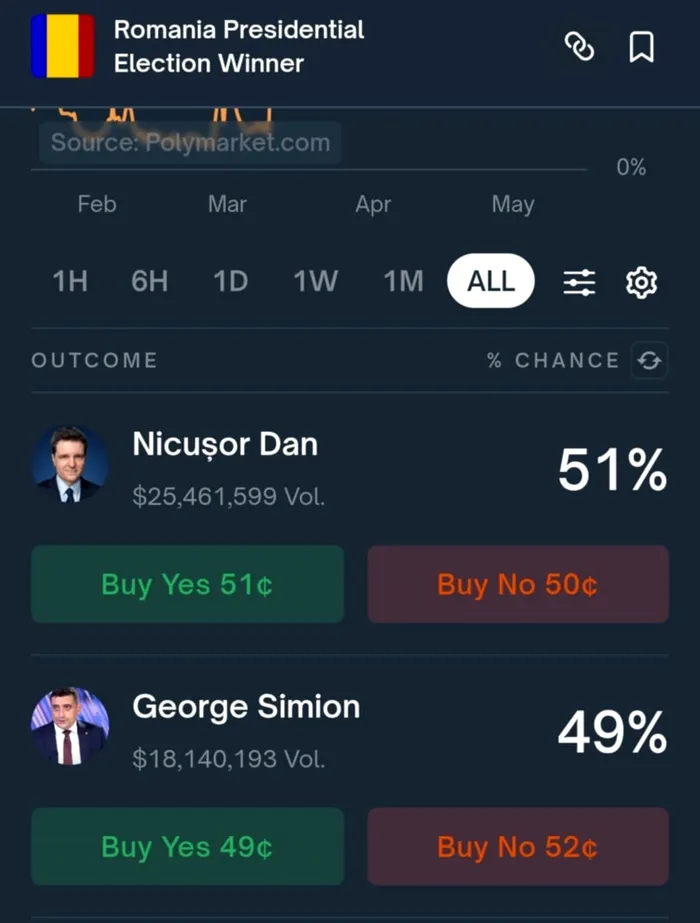The width and height of the screenshot is (700, 923).
Task: Select the ALL time range
Action: click(x=490, y=282)
